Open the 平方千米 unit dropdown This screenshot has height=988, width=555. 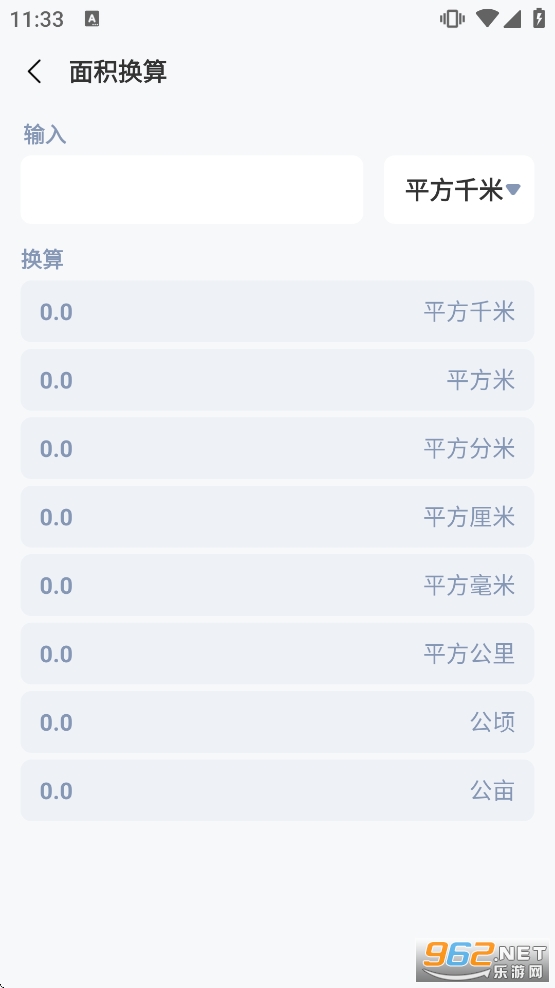[459, 190]
